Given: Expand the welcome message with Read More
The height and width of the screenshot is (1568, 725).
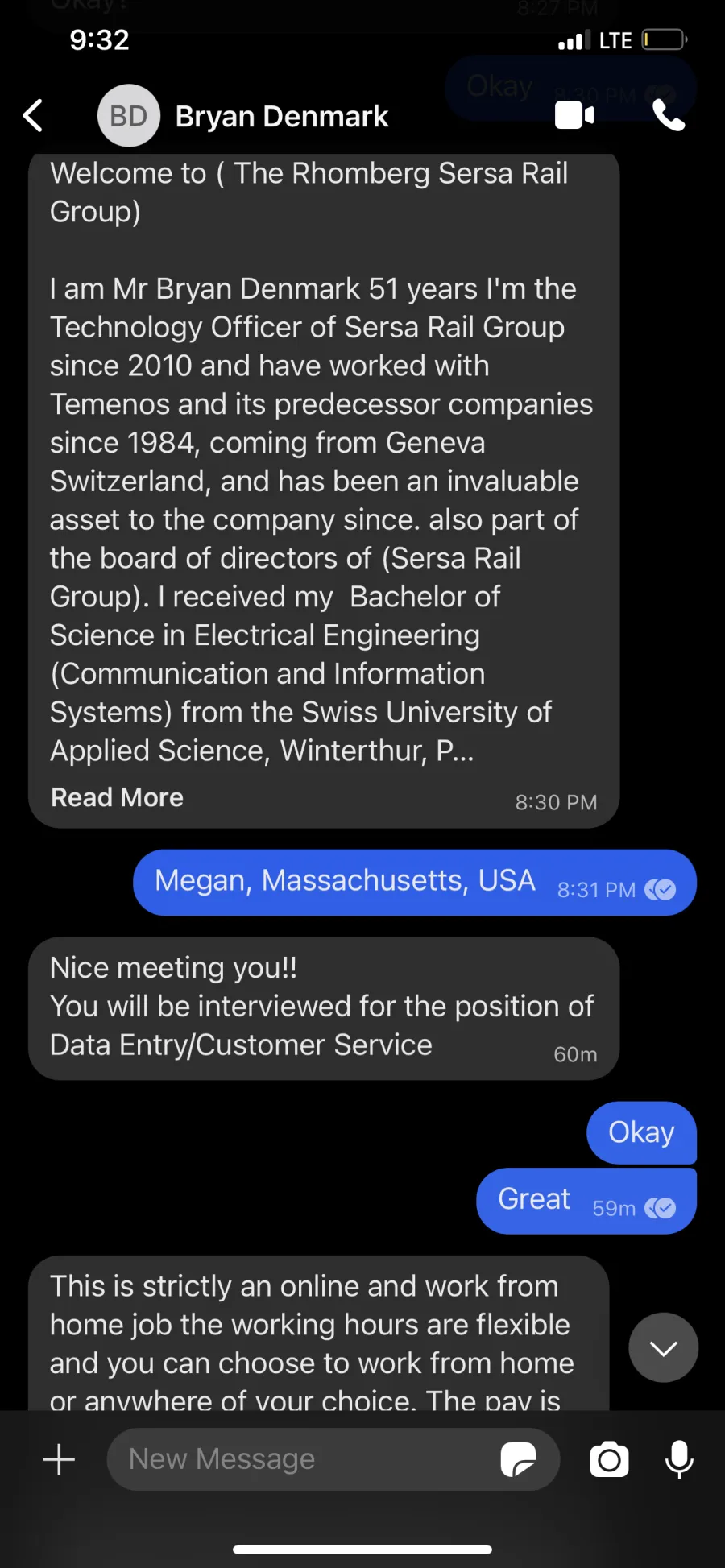Looking at the screenshot, I should pyautogui.click(x=118, y=797).
